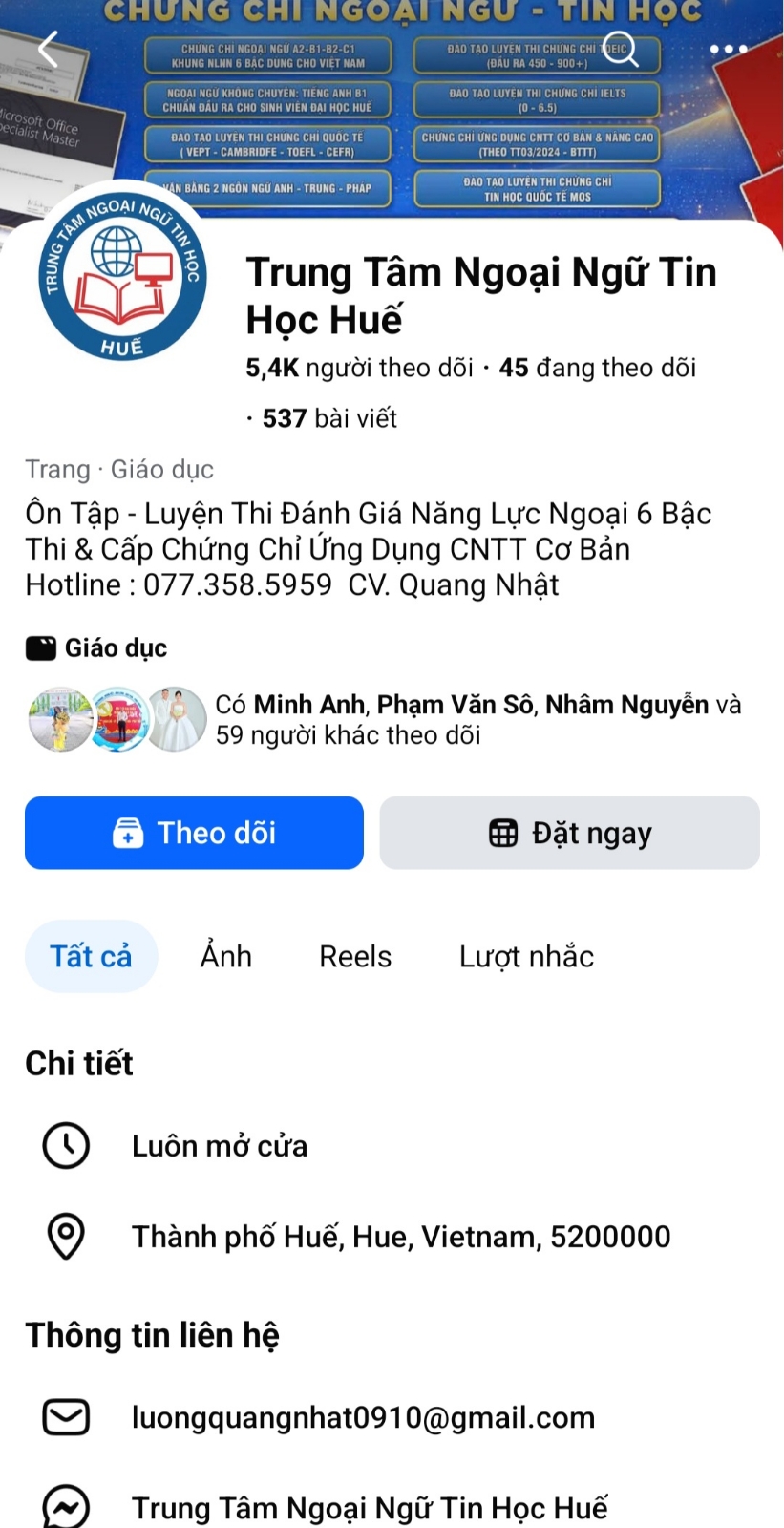This screenshot has height=1528, width=784.
Task: Tap the Đặt ngay booking button
Action: (569, 833)
